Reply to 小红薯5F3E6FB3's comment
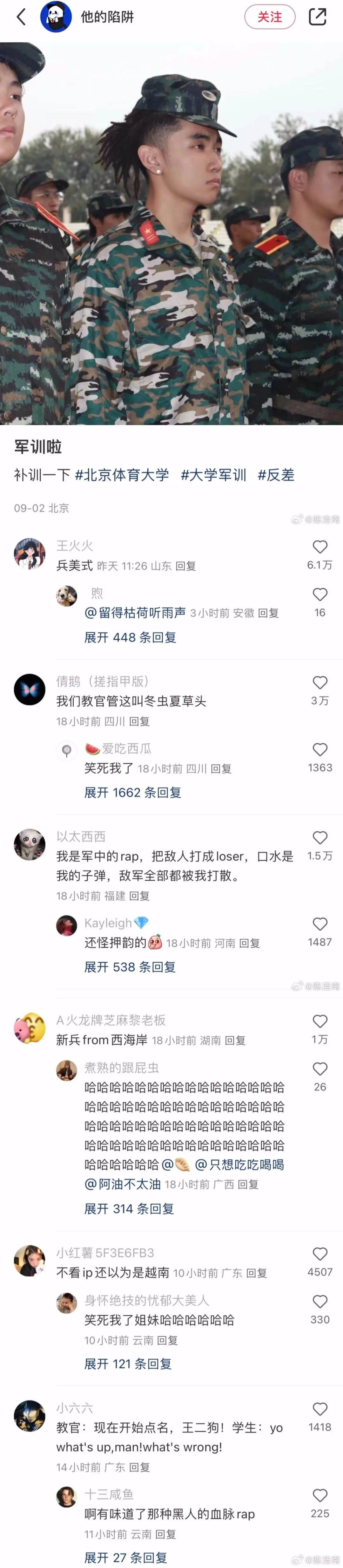 click(257, 1273)
